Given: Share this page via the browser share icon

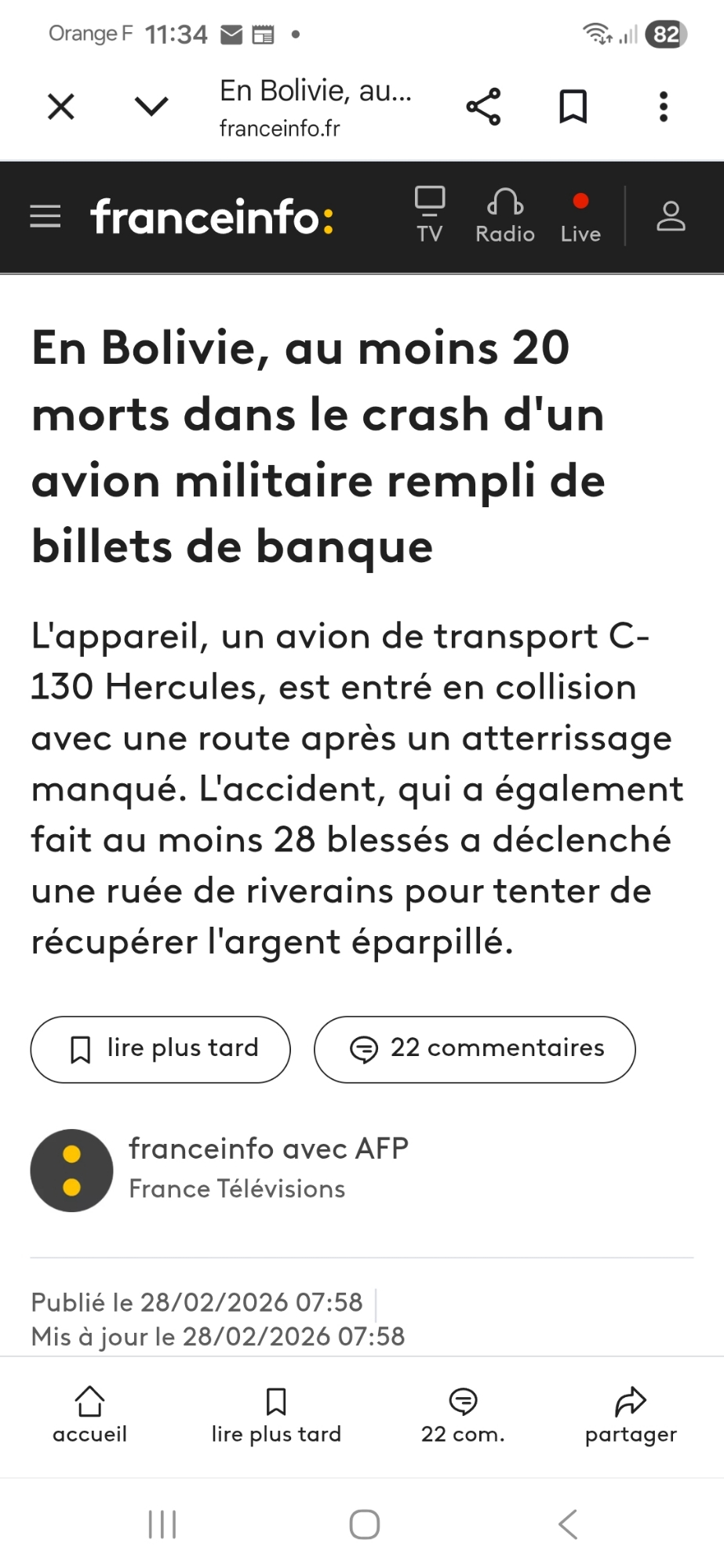Looking at the screenshot, I should pyautogui.click(x=483, y=107).
